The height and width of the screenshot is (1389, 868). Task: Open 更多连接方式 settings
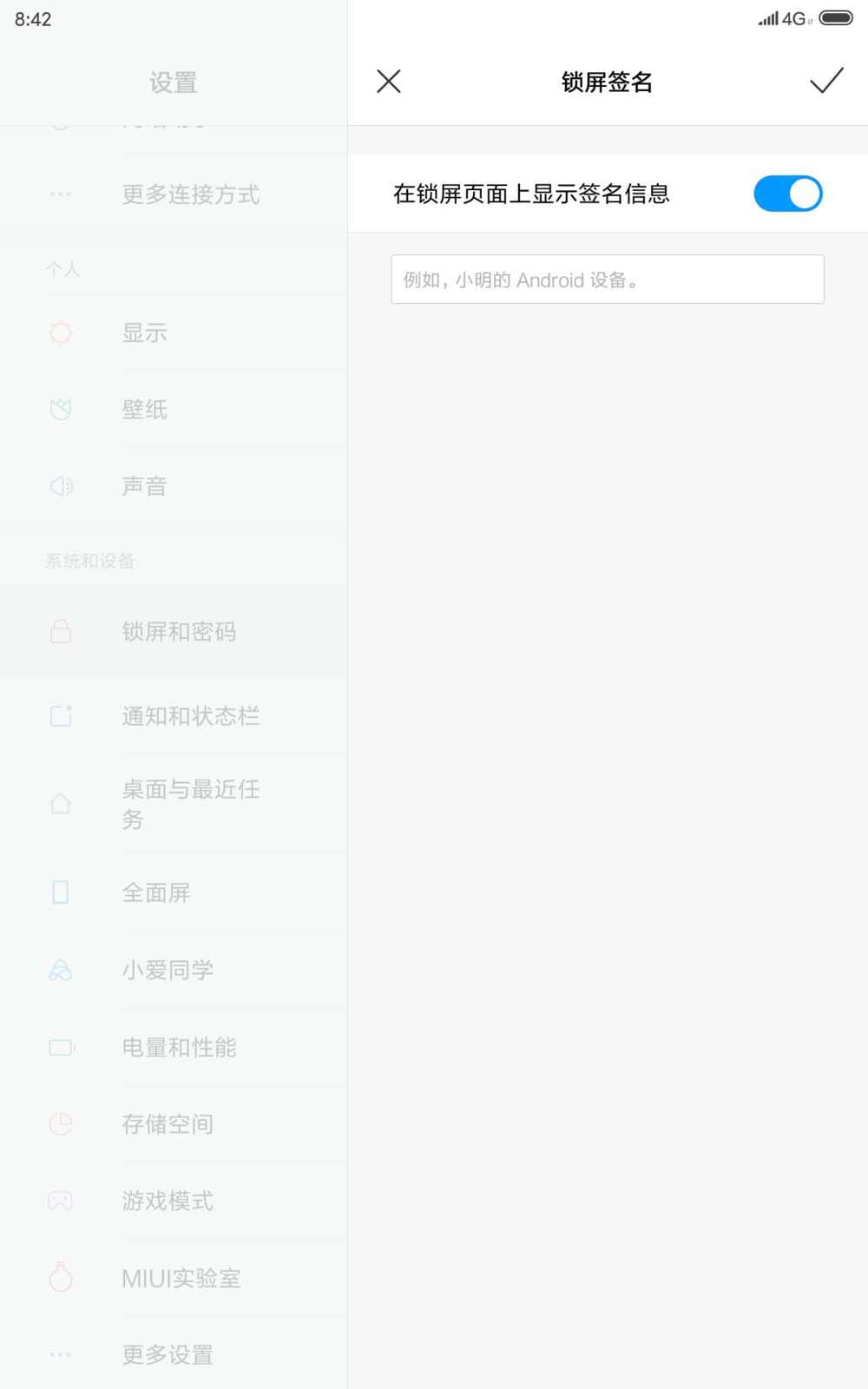(x=191, y=194)
